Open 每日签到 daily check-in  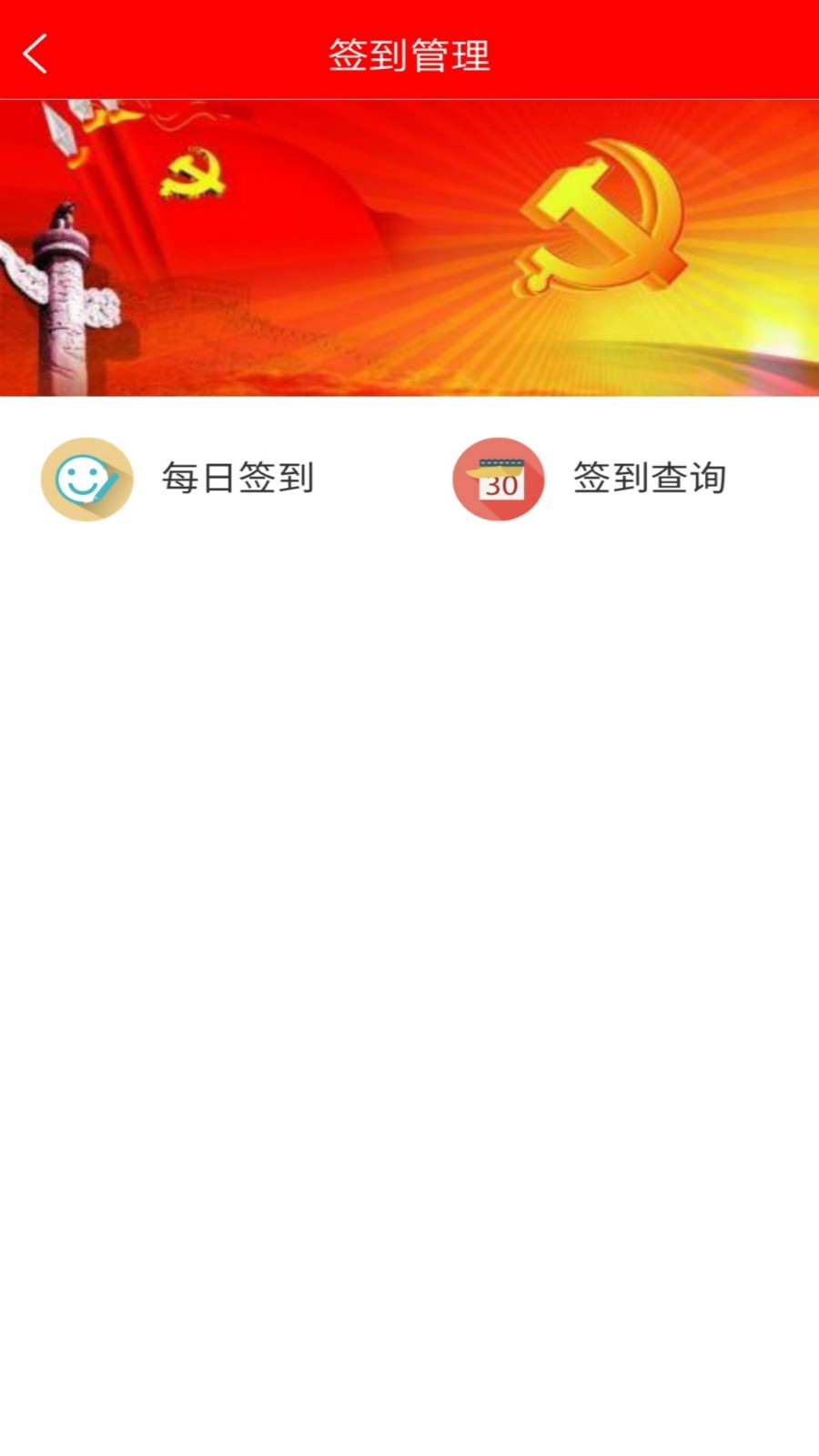(178, 479)
